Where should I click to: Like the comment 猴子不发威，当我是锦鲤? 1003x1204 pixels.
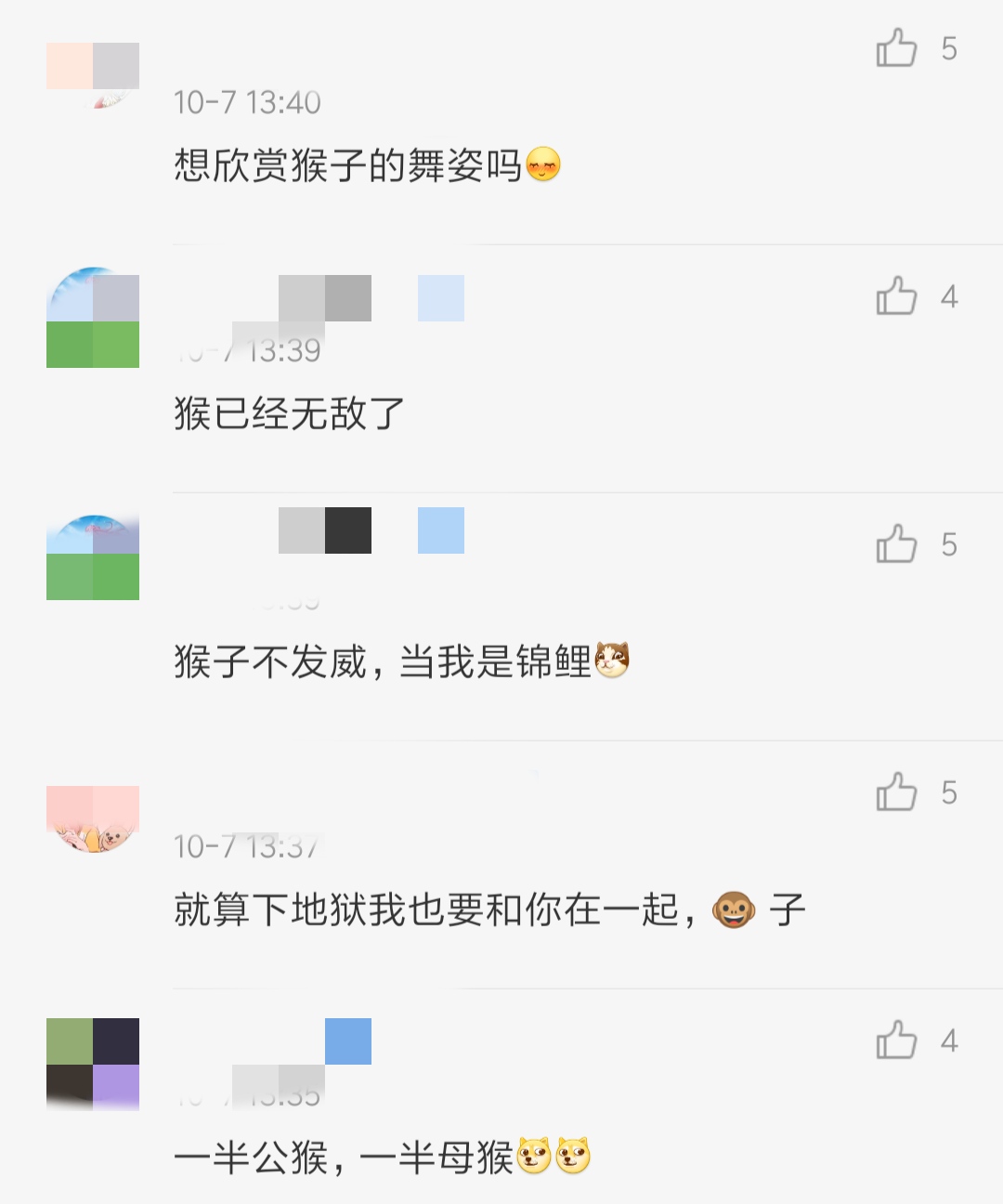896,544
